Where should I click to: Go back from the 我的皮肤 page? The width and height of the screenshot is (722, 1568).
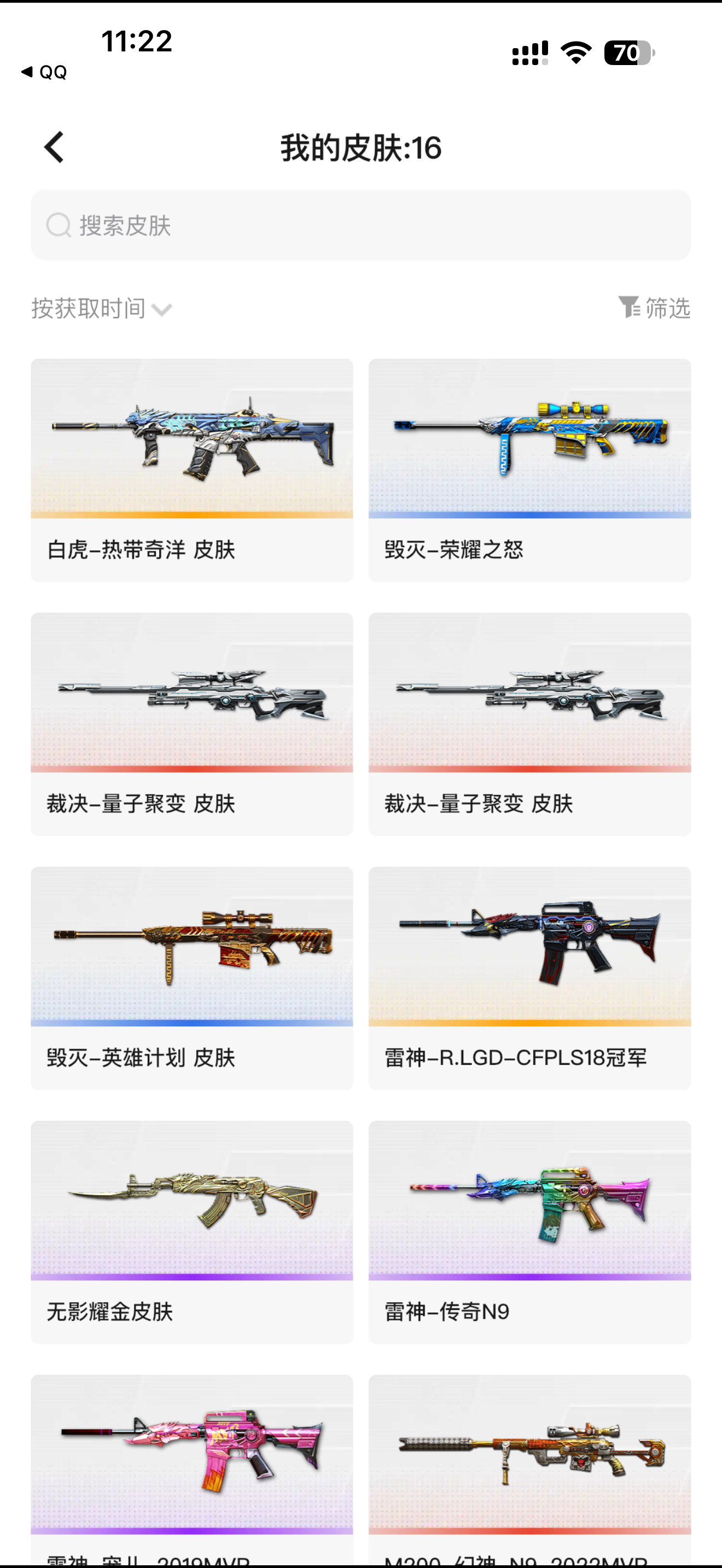tap(54, 147)
